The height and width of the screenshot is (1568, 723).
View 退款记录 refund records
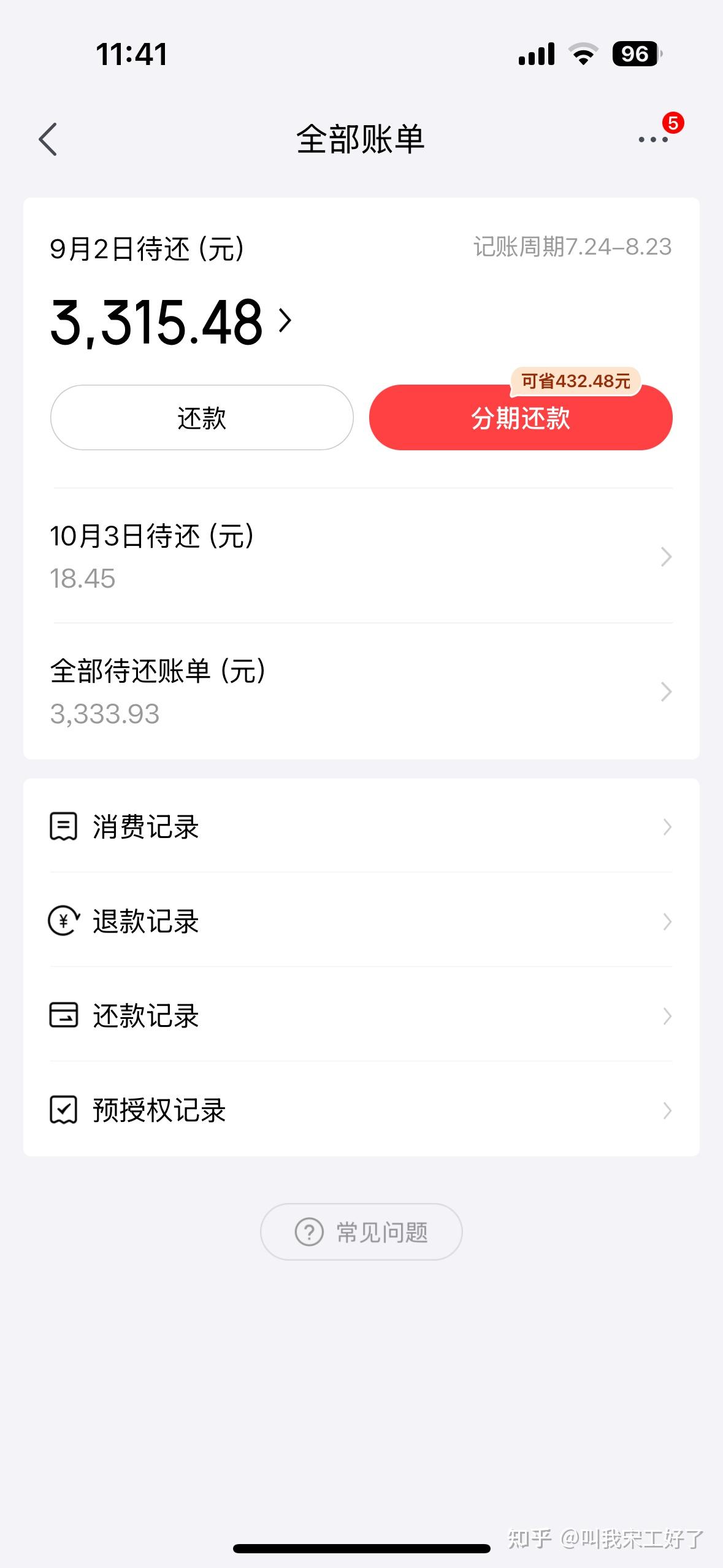click(x=361, y=921)
